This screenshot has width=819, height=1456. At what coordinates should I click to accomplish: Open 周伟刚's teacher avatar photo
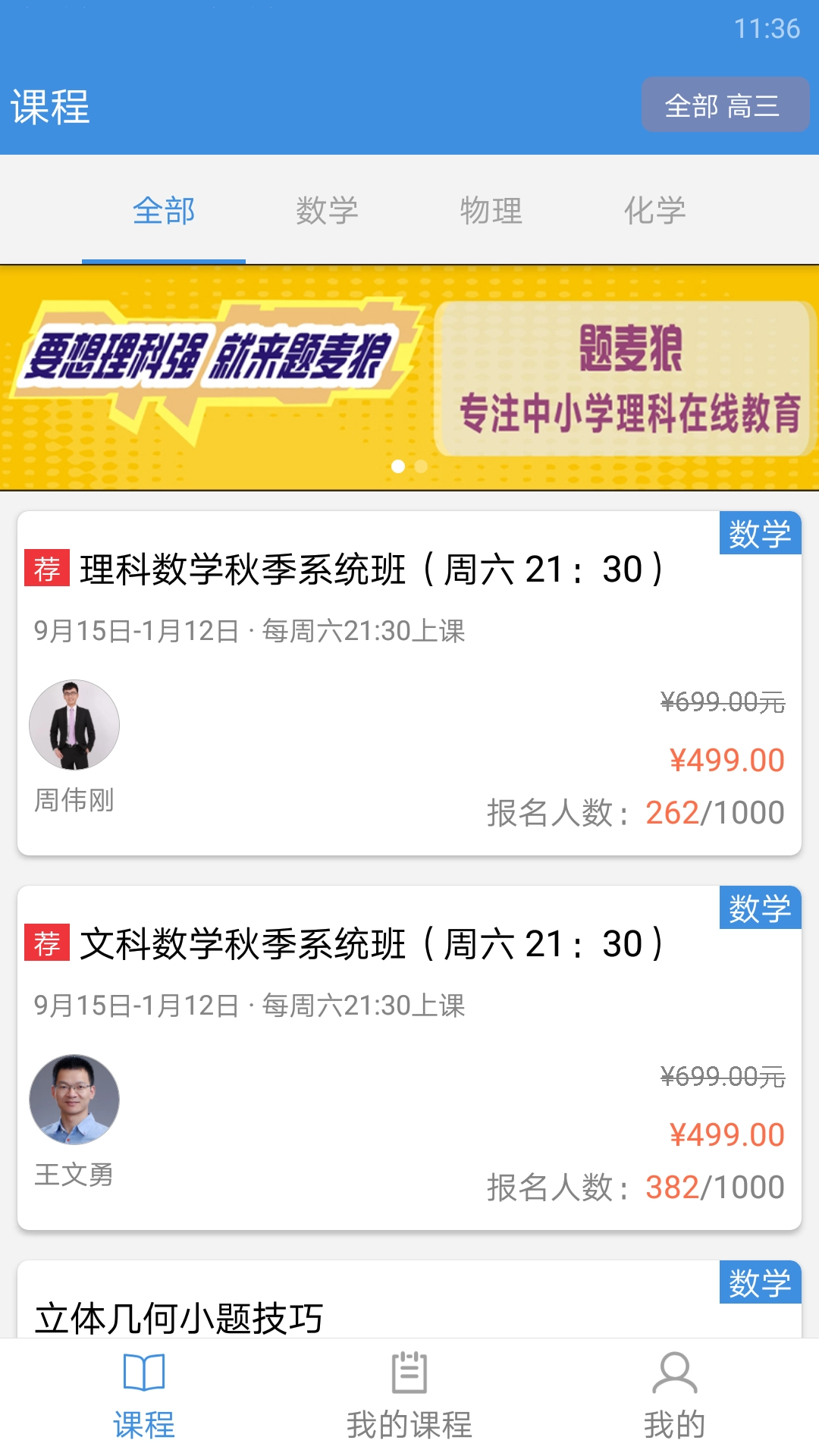(x=74, y=724)
